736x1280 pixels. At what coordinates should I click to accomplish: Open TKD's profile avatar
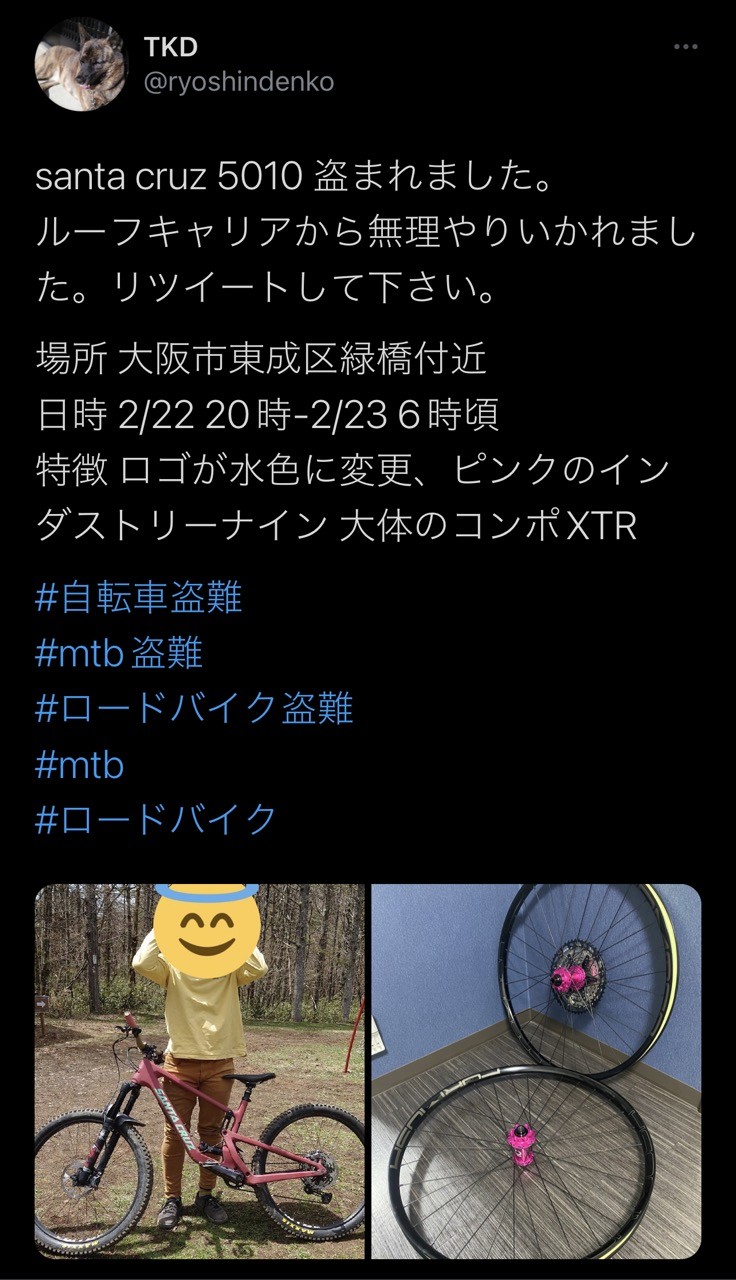(x=81, y=64)
